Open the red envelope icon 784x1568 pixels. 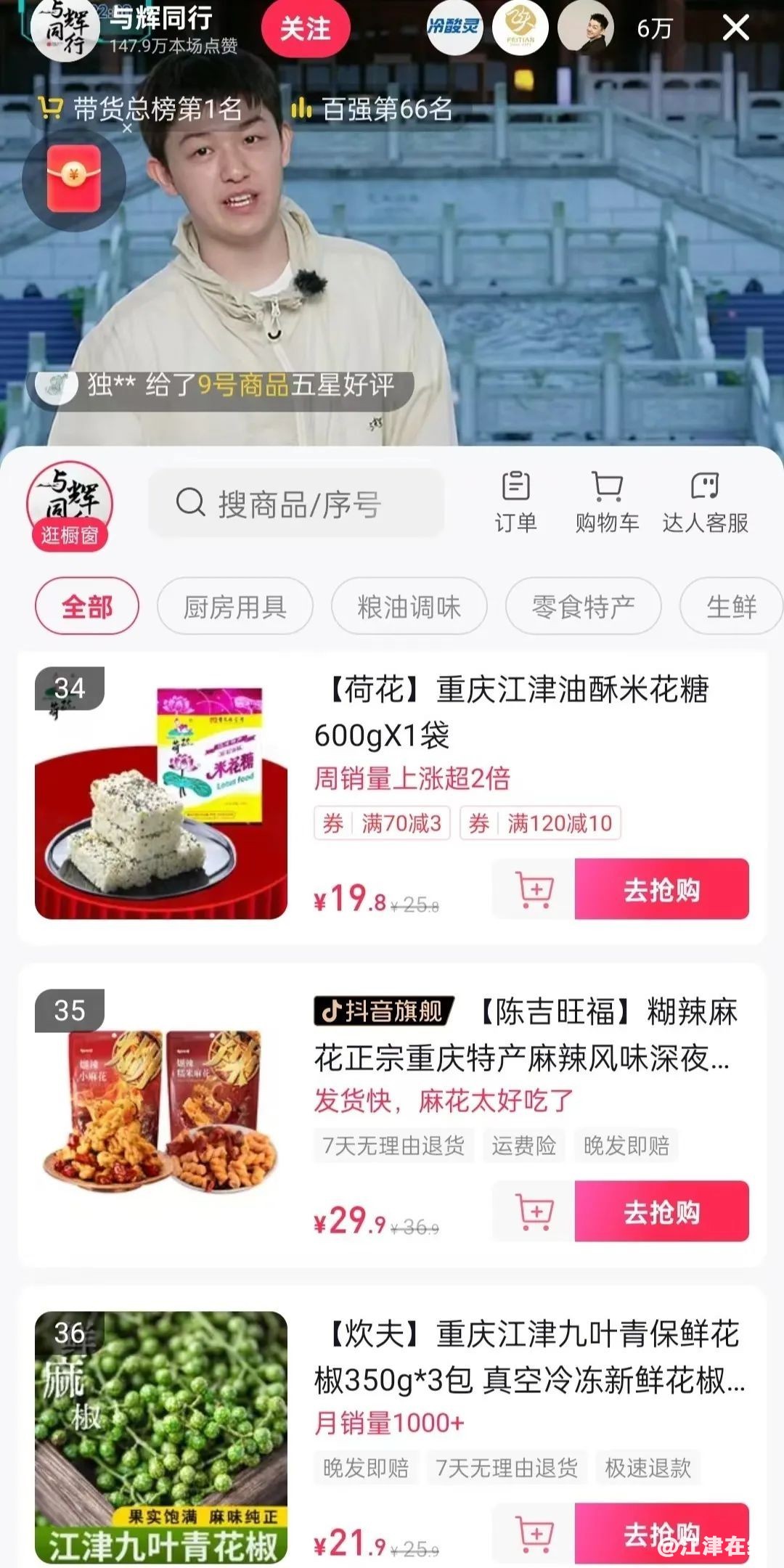pyautogui.click(x=73, y=179)
